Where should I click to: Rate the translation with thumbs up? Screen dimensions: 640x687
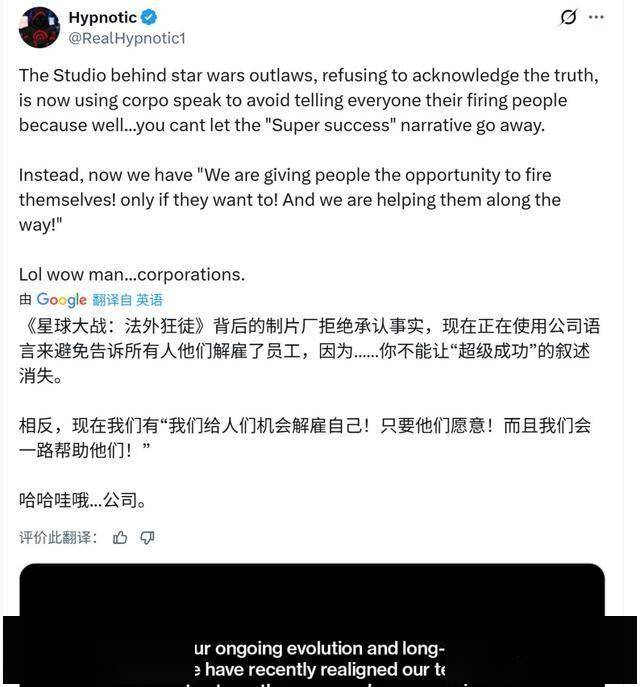121,538
